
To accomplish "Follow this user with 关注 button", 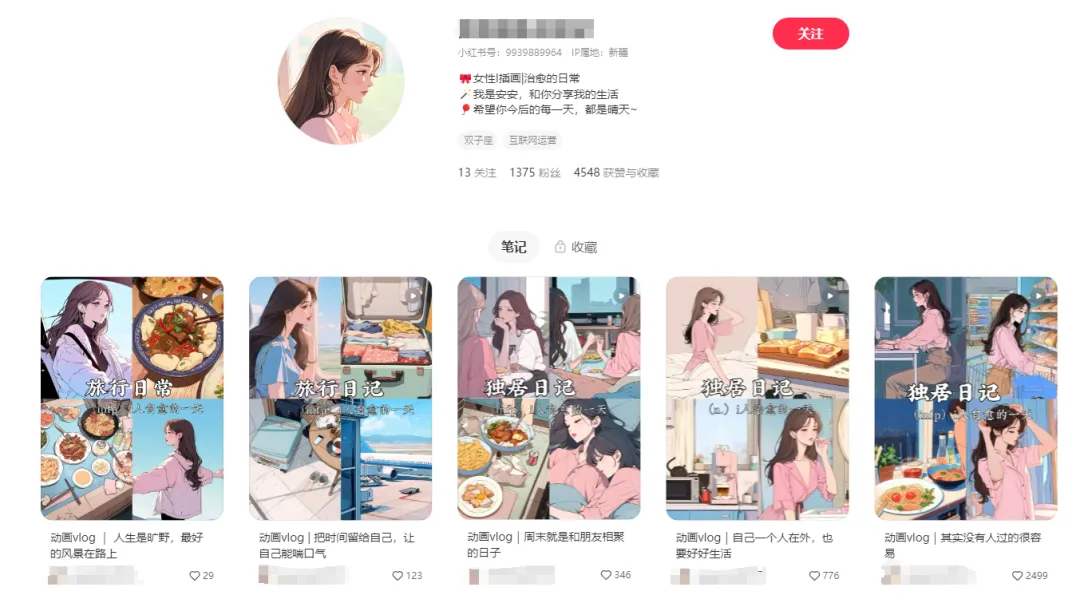I will 810,33.
